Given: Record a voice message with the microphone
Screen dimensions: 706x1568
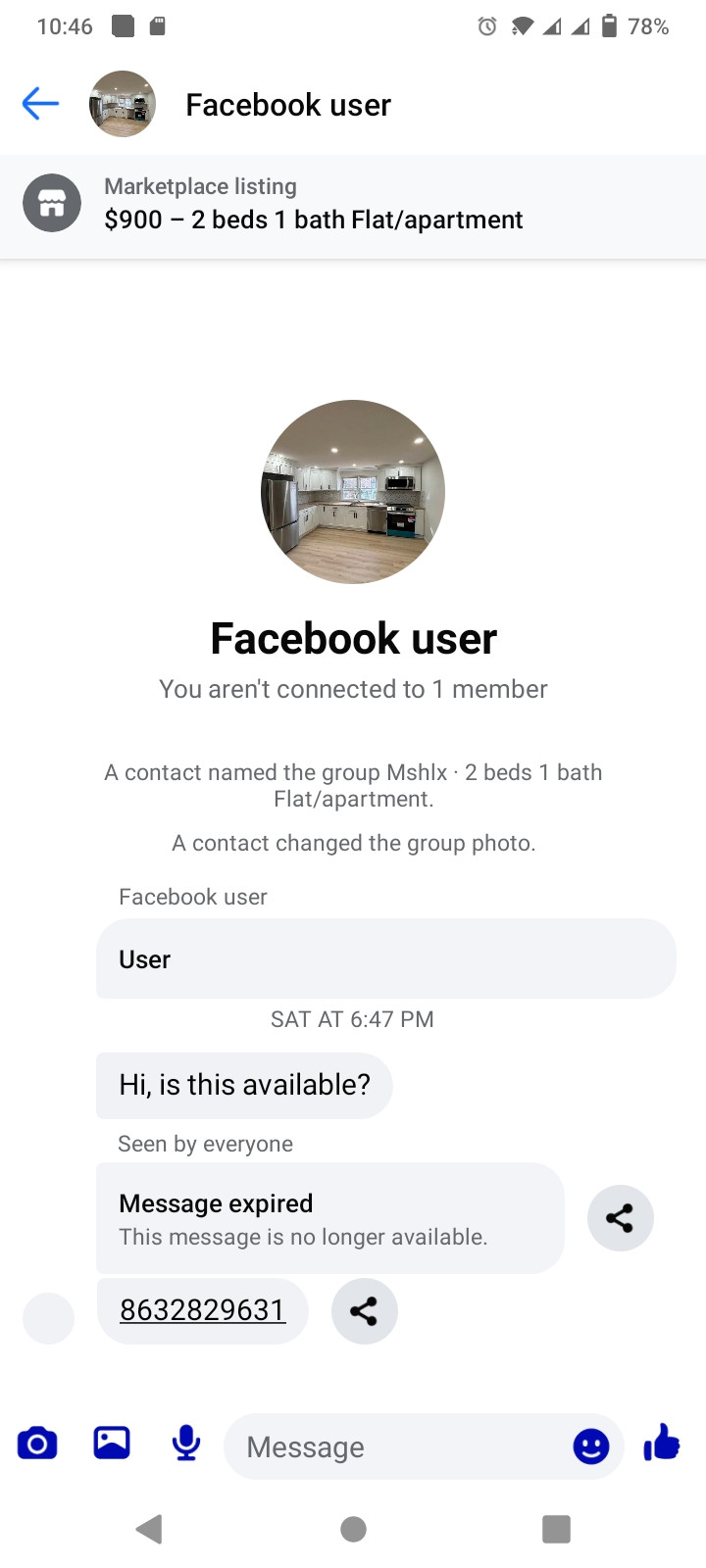Looking at the screenshot, I should (x=185, y=1444).
